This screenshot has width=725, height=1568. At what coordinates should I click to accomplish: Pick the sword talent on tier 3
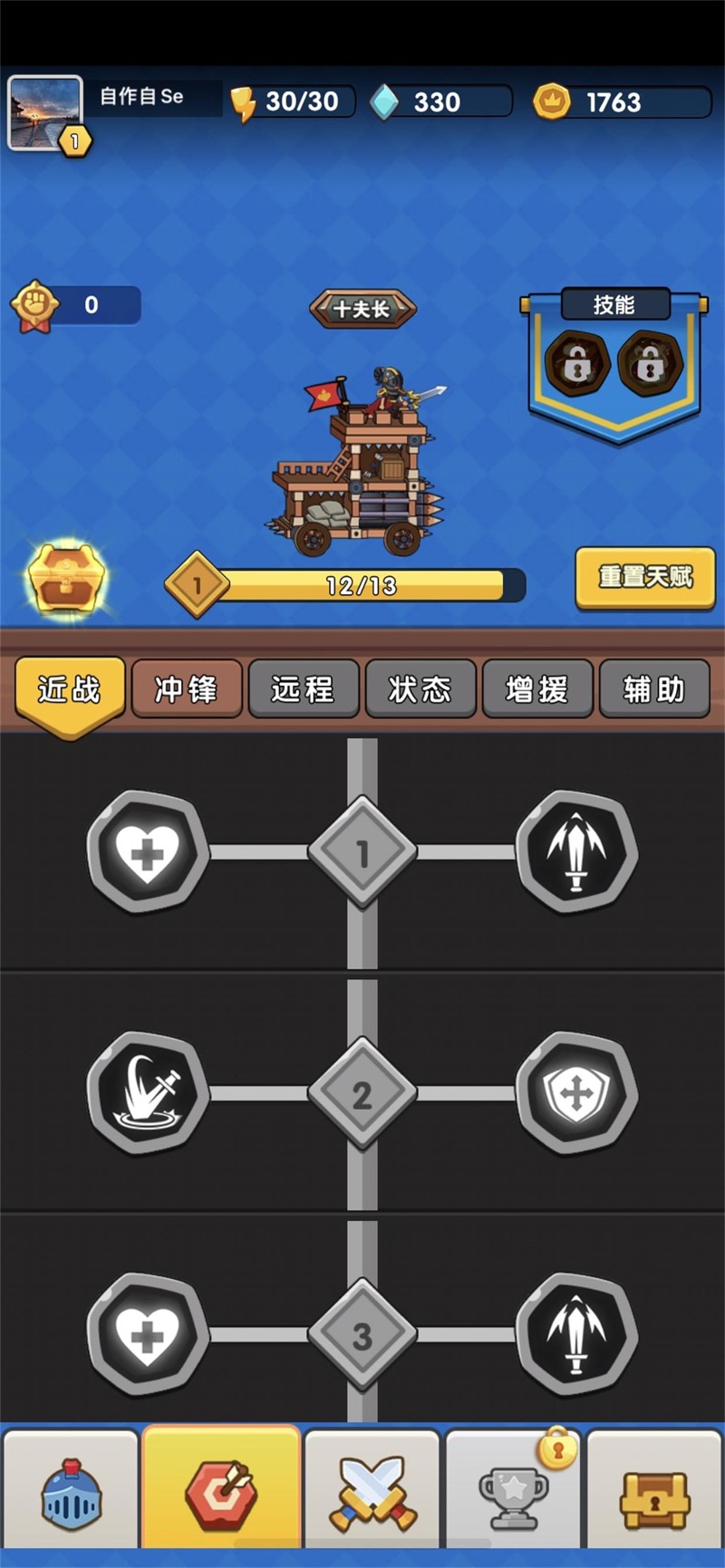(x=576, y=1334)
